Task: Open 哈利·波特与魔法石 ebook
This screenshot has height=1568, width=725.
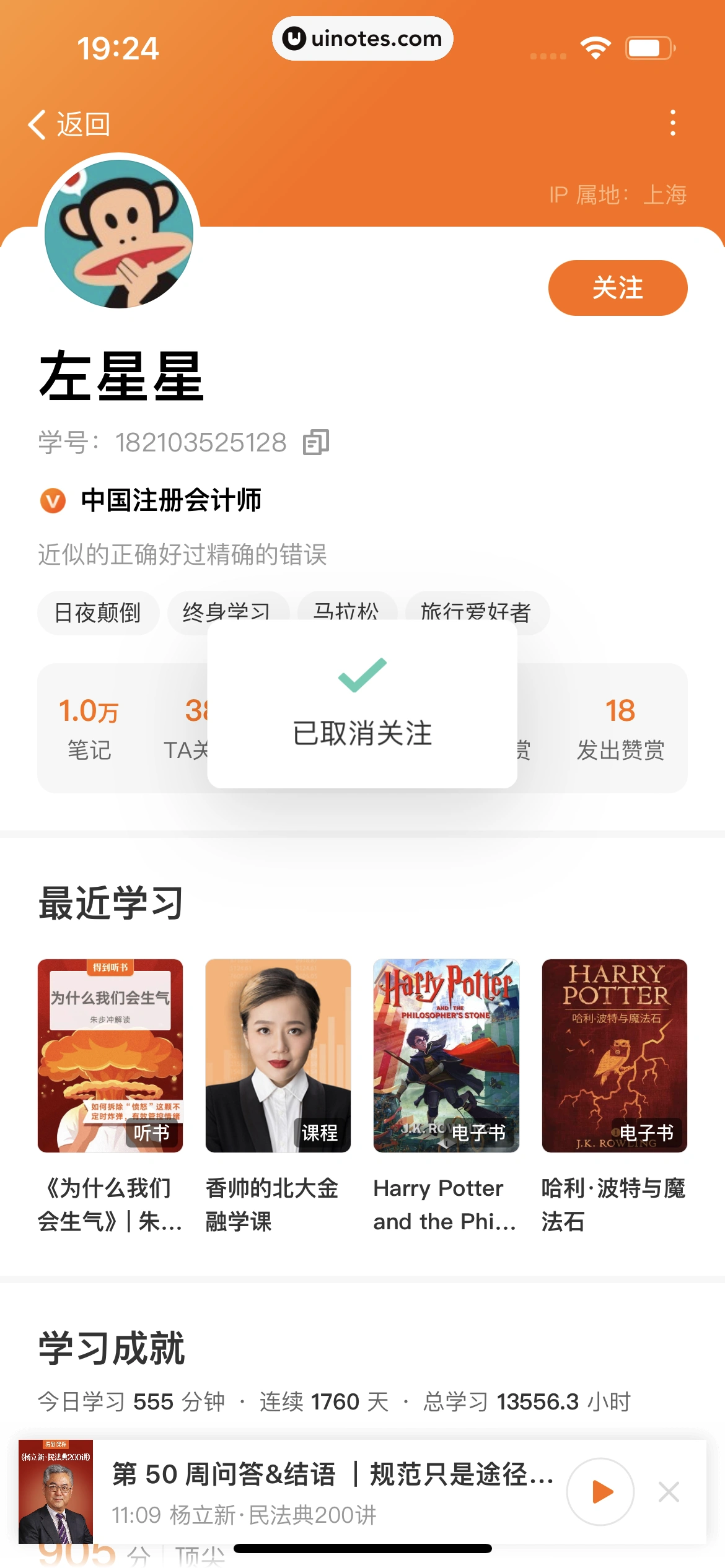Action: pos(614,1055)
